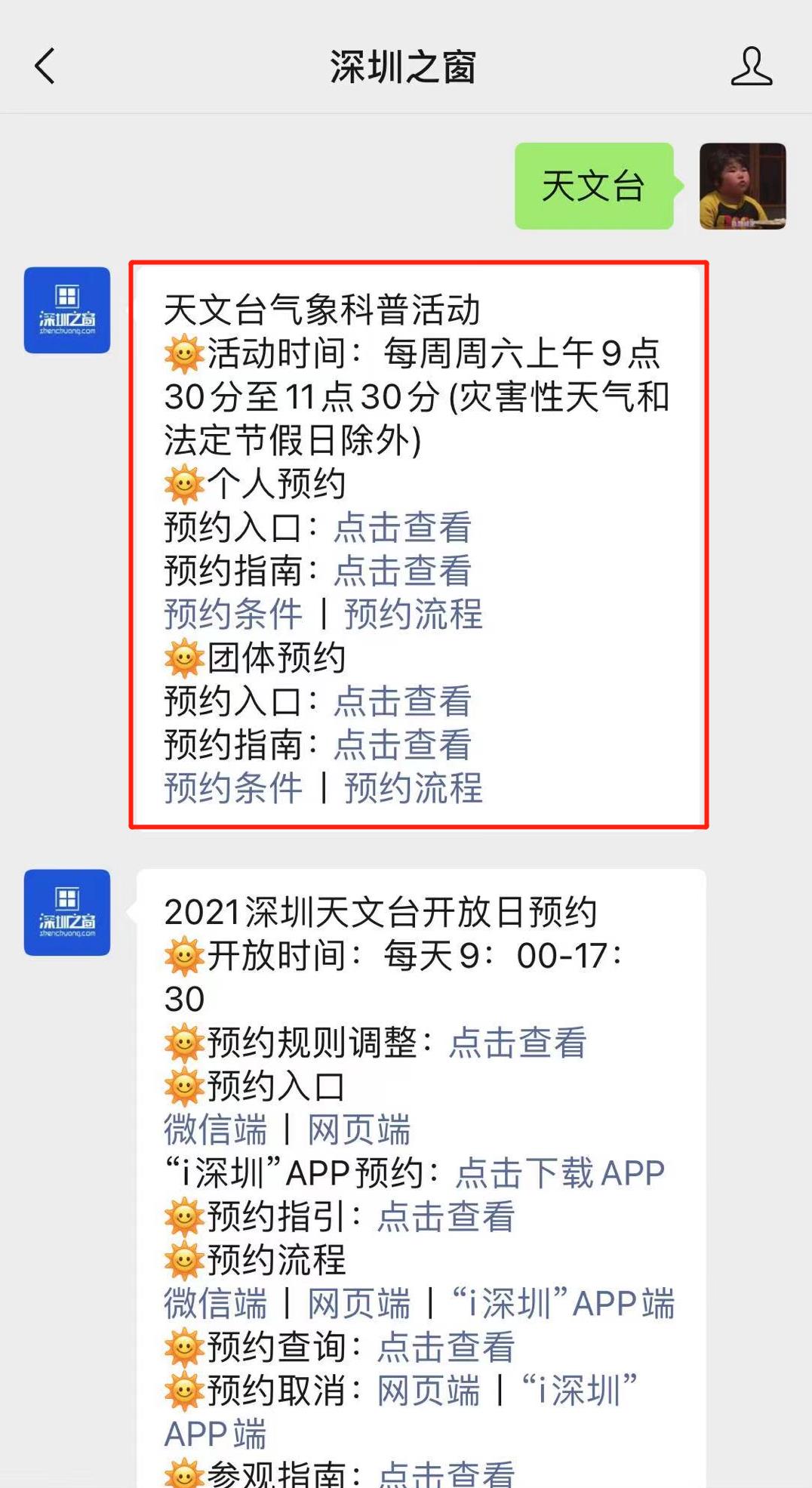View 团体预约 预约流程 link
The width and height of the screenshot is (812, 1488).
tap(414, 788)
